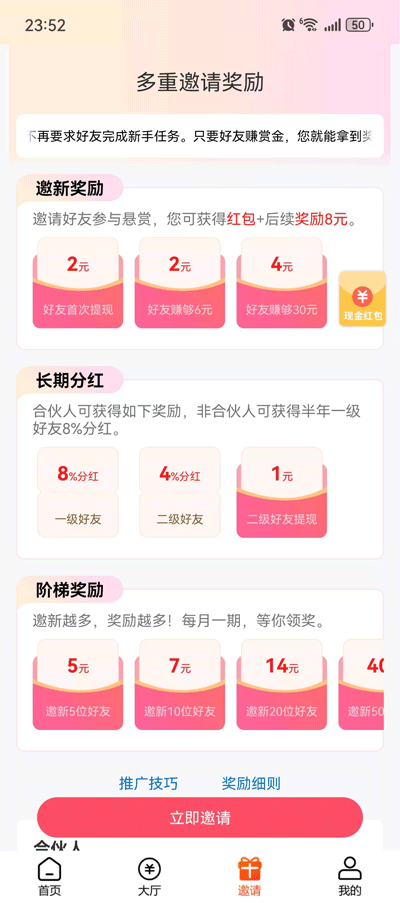Screen dimensions: 400x903
Task: Go to the 我的 tab
Action: tap(350, 876)
